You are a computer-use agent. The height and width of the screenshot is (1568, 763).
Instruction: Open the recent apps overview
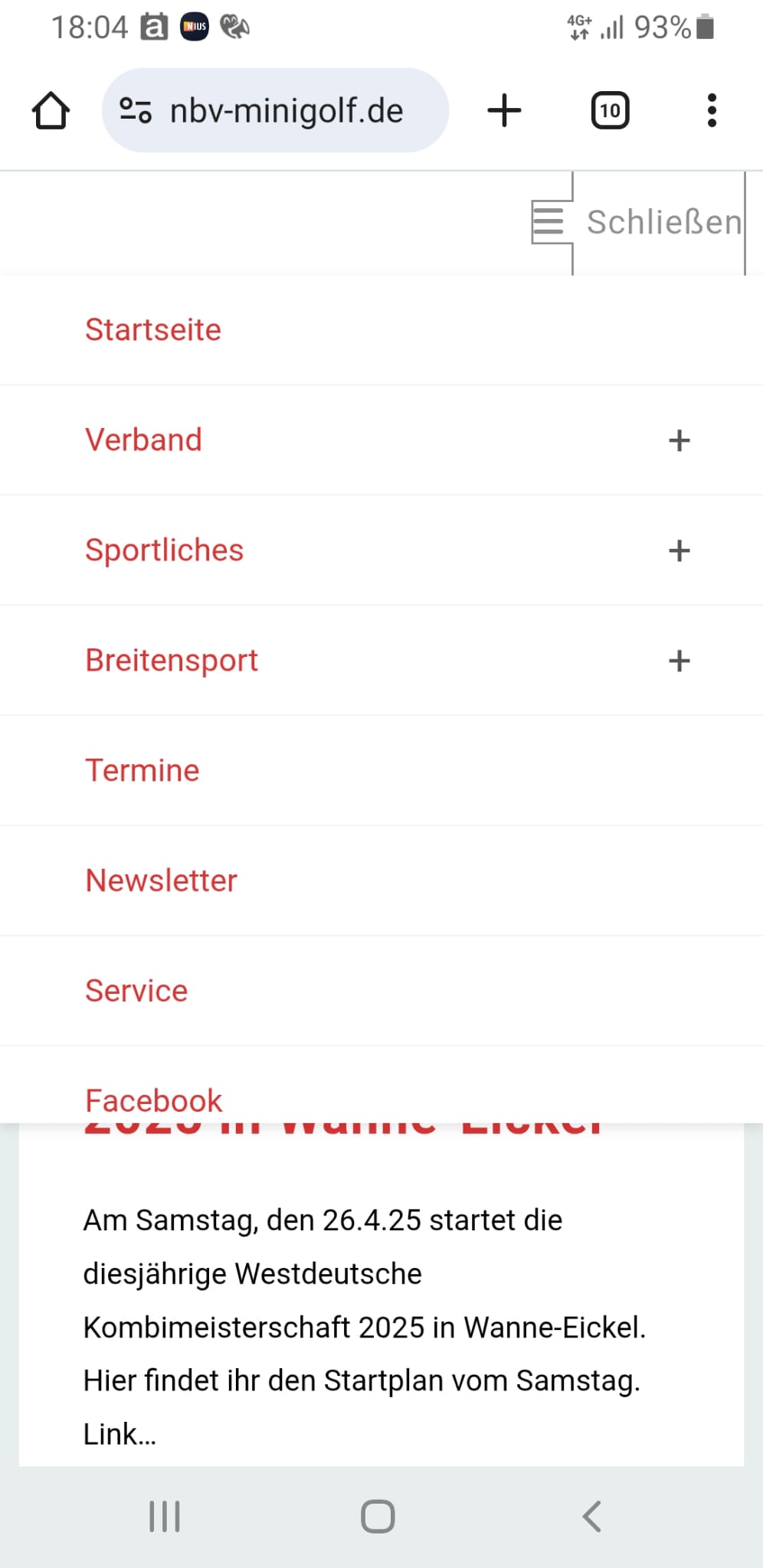164,1516
